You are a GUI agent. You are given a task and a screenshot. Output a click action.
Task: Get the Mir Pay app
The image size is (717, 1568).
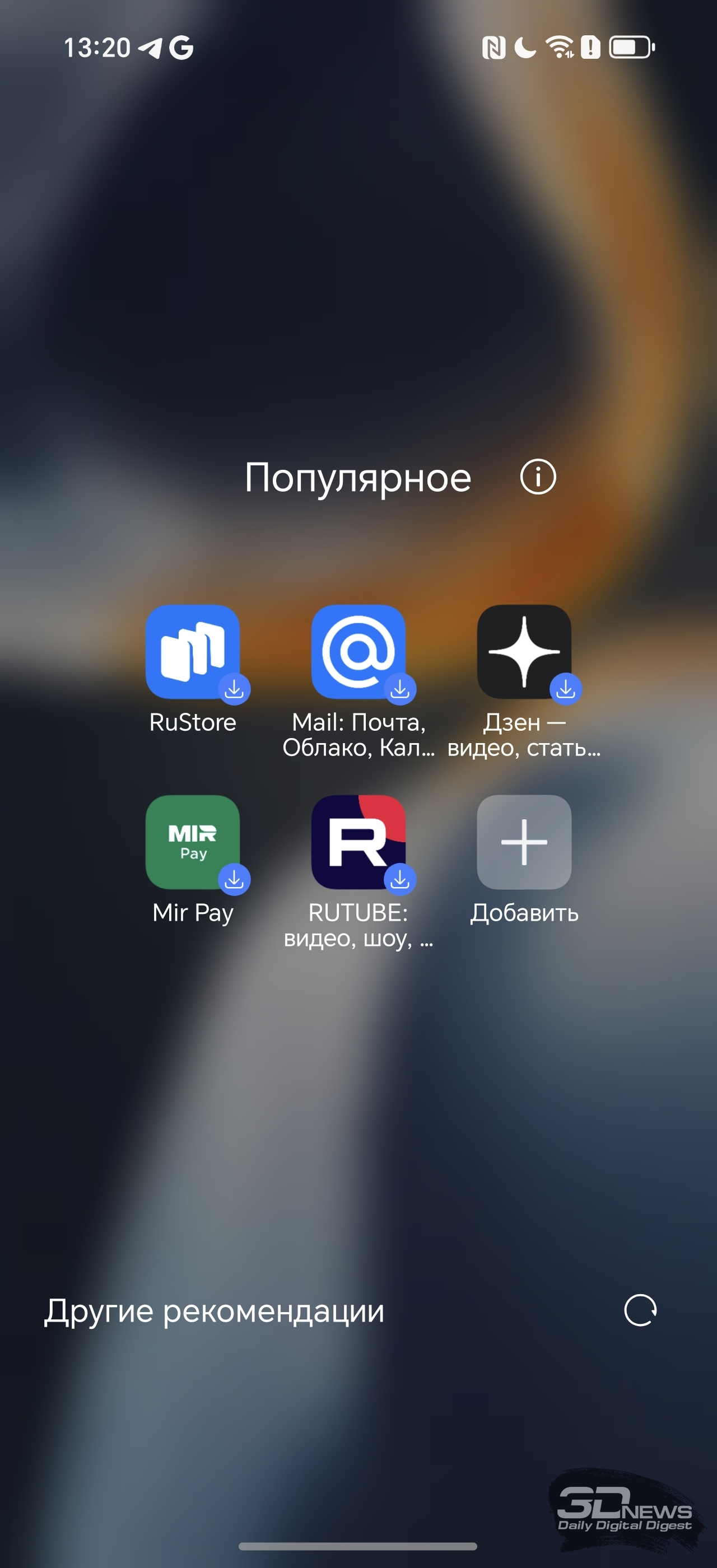pos(193,842)
